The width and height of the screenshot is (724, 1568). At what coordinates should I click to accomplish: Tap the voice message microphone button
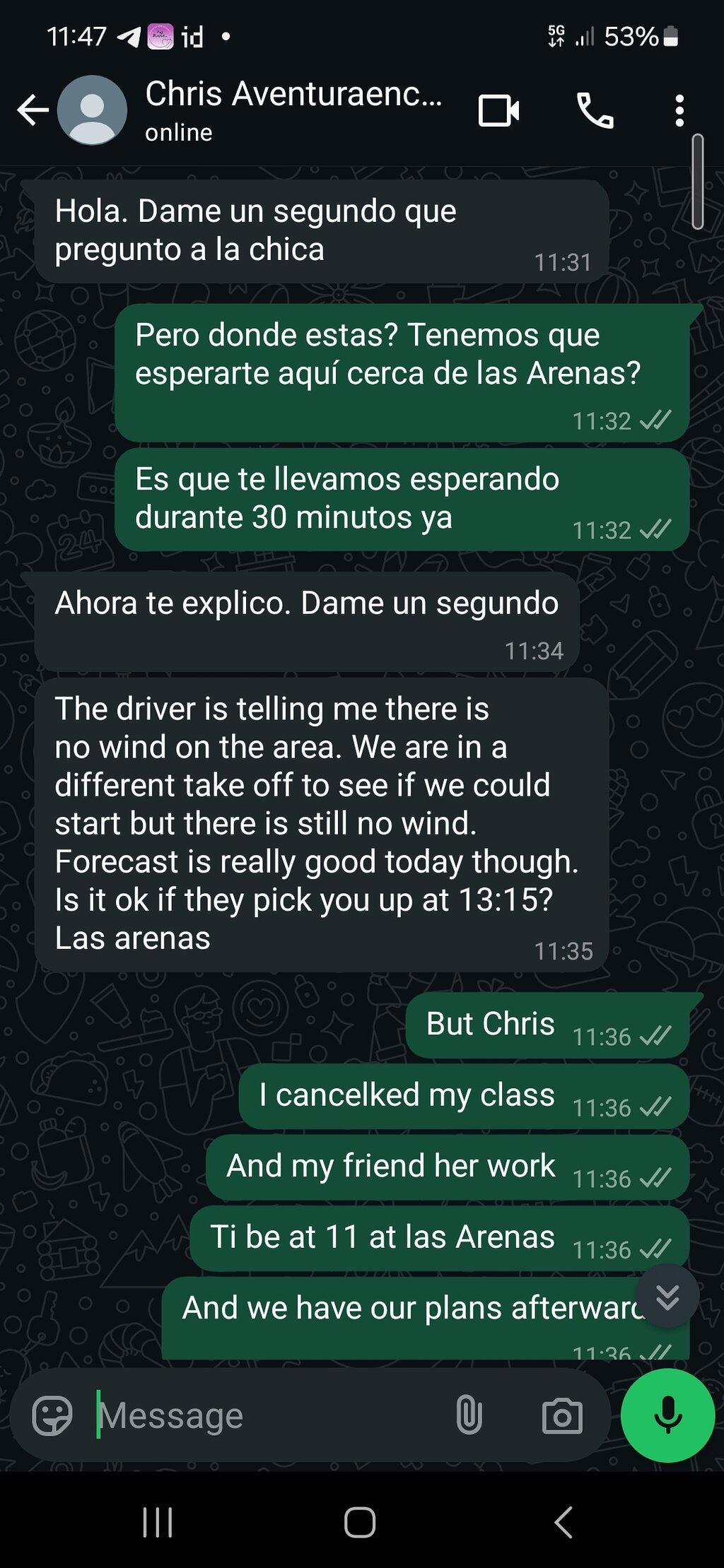(668, 1415)
